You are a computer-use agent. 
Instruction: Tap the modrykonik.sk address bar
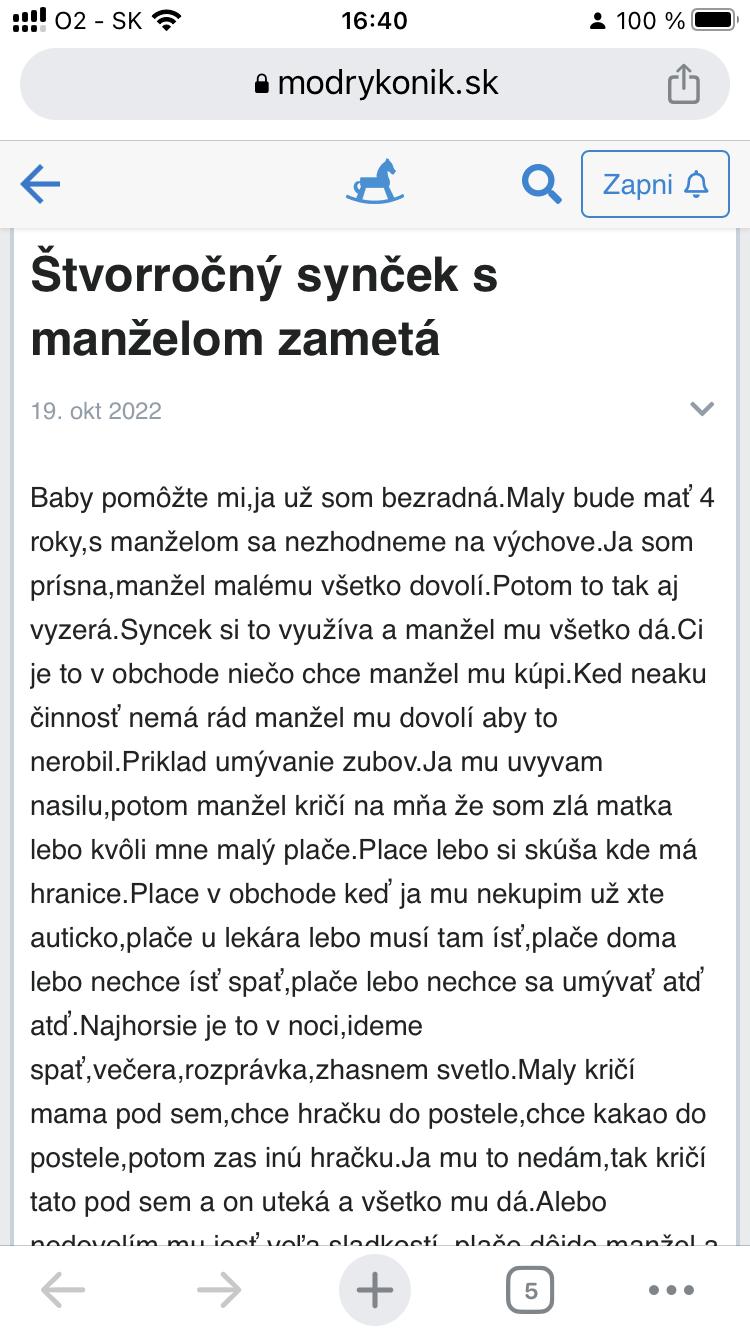(375, 84)
